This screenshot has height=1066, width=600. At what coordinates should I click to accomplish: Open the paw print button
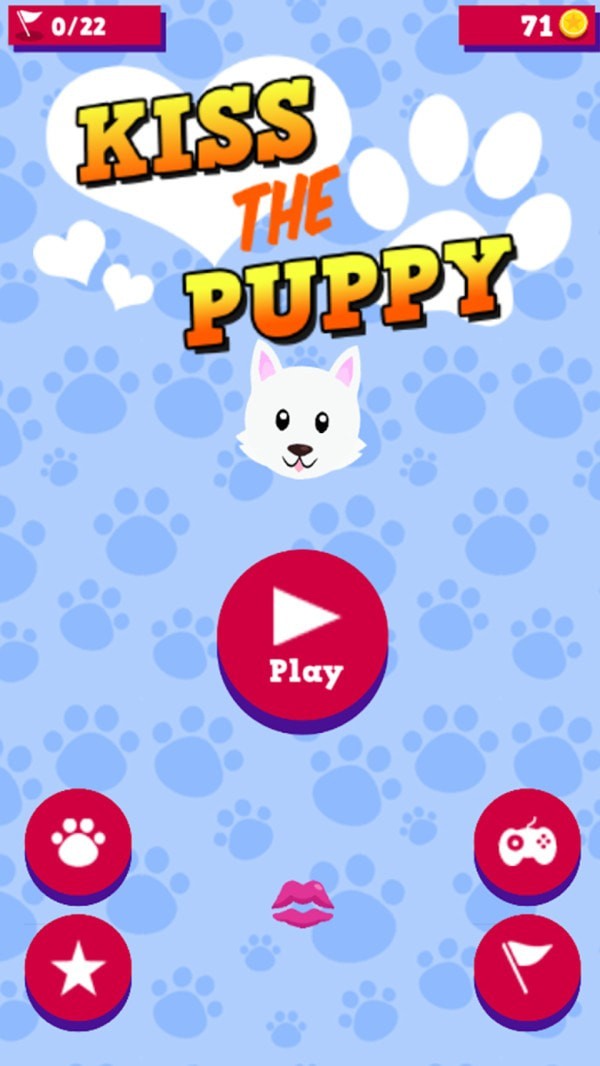78,842
